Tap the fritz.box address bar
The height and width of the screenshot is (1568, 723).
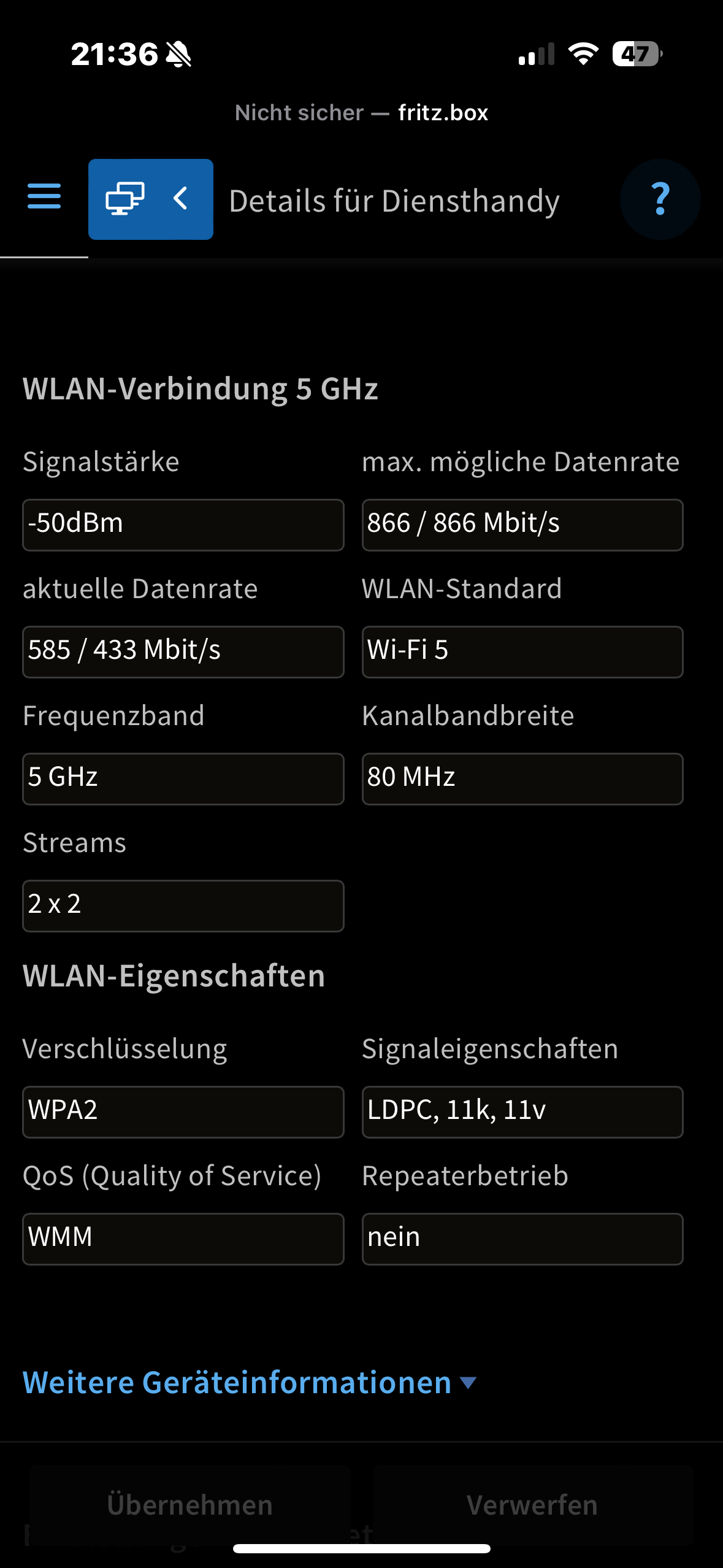tap(362, 113)
